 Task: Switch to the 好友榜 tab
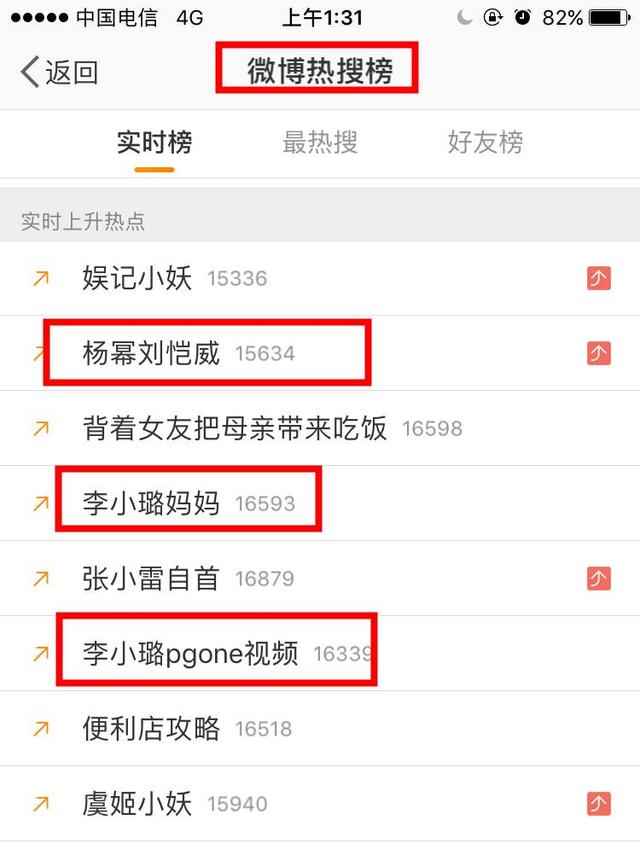click(485, 142)
